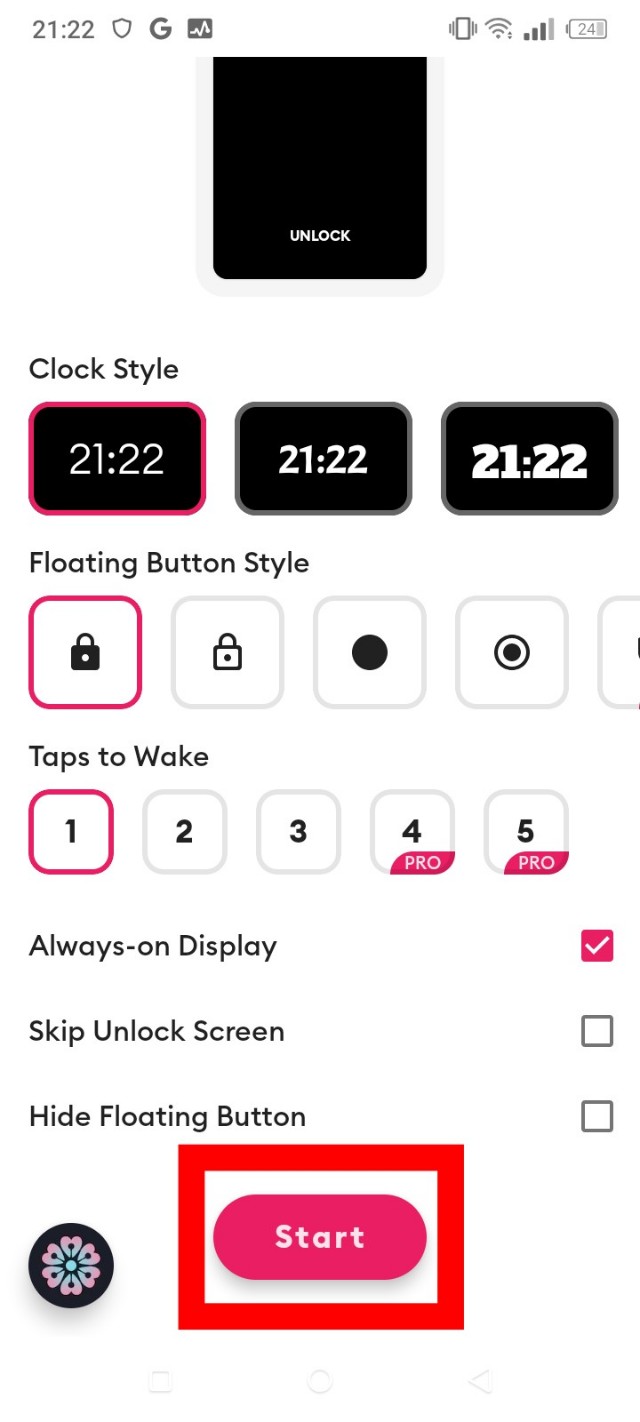Disable the Always-on Display checkbox
Image resolution: width=640 pixels, height=1422 pixels.
(597, 946)
